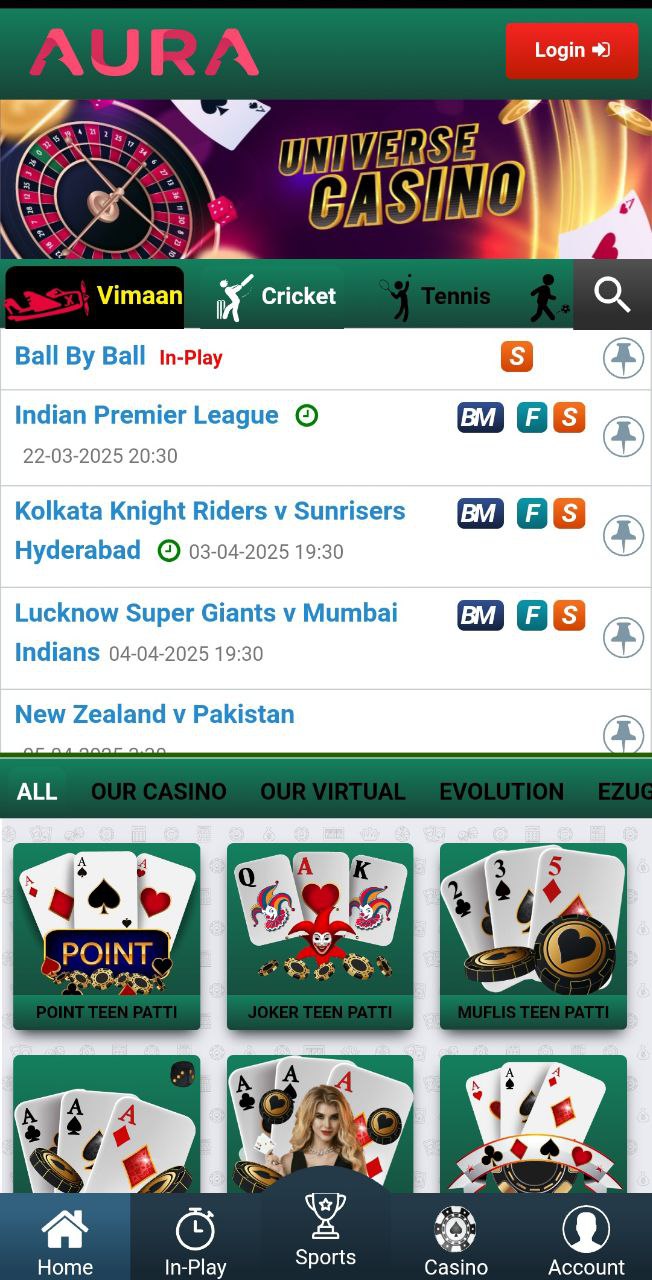Switch to the Tennis tab

pyautogui.click(x=434, y=296)
